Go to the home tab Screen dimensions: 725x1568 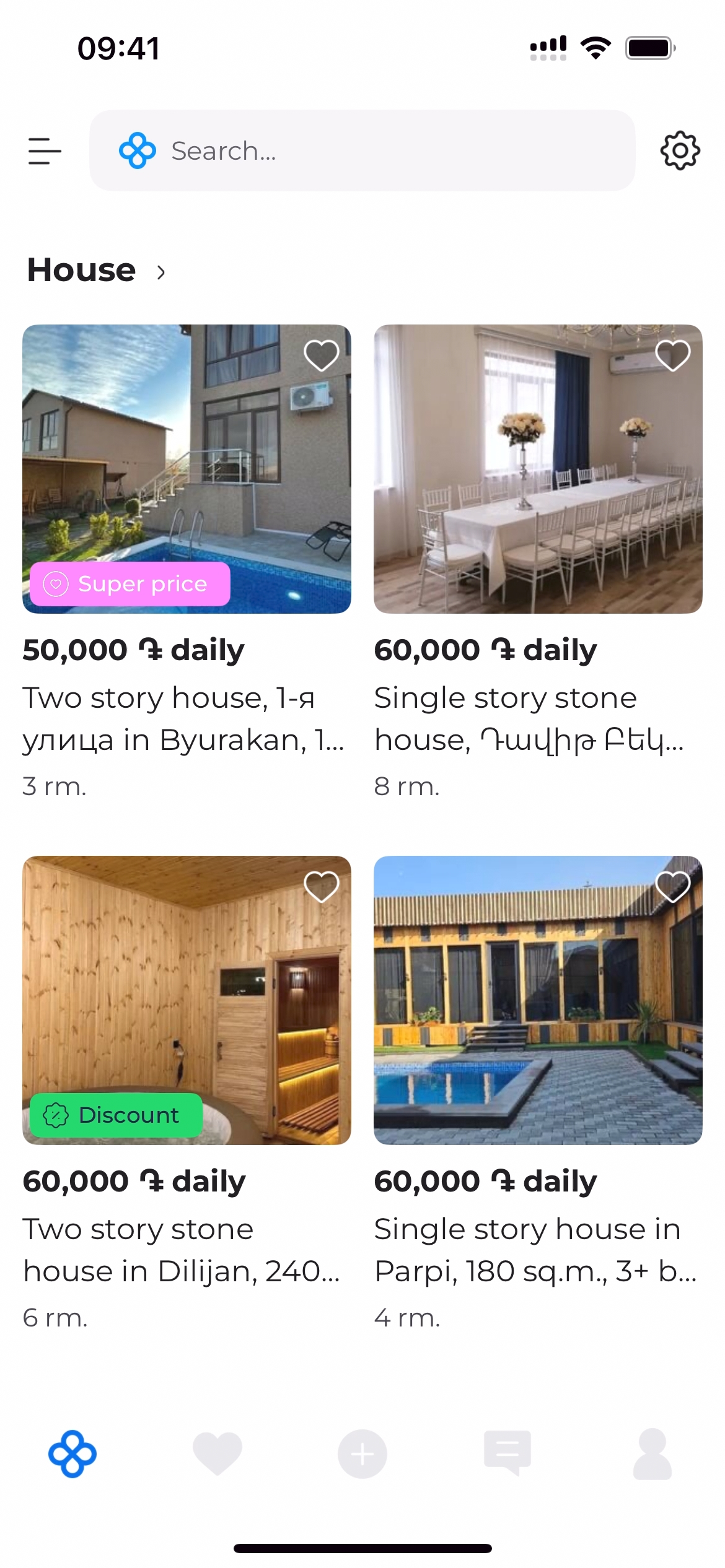coord(72,1453)
